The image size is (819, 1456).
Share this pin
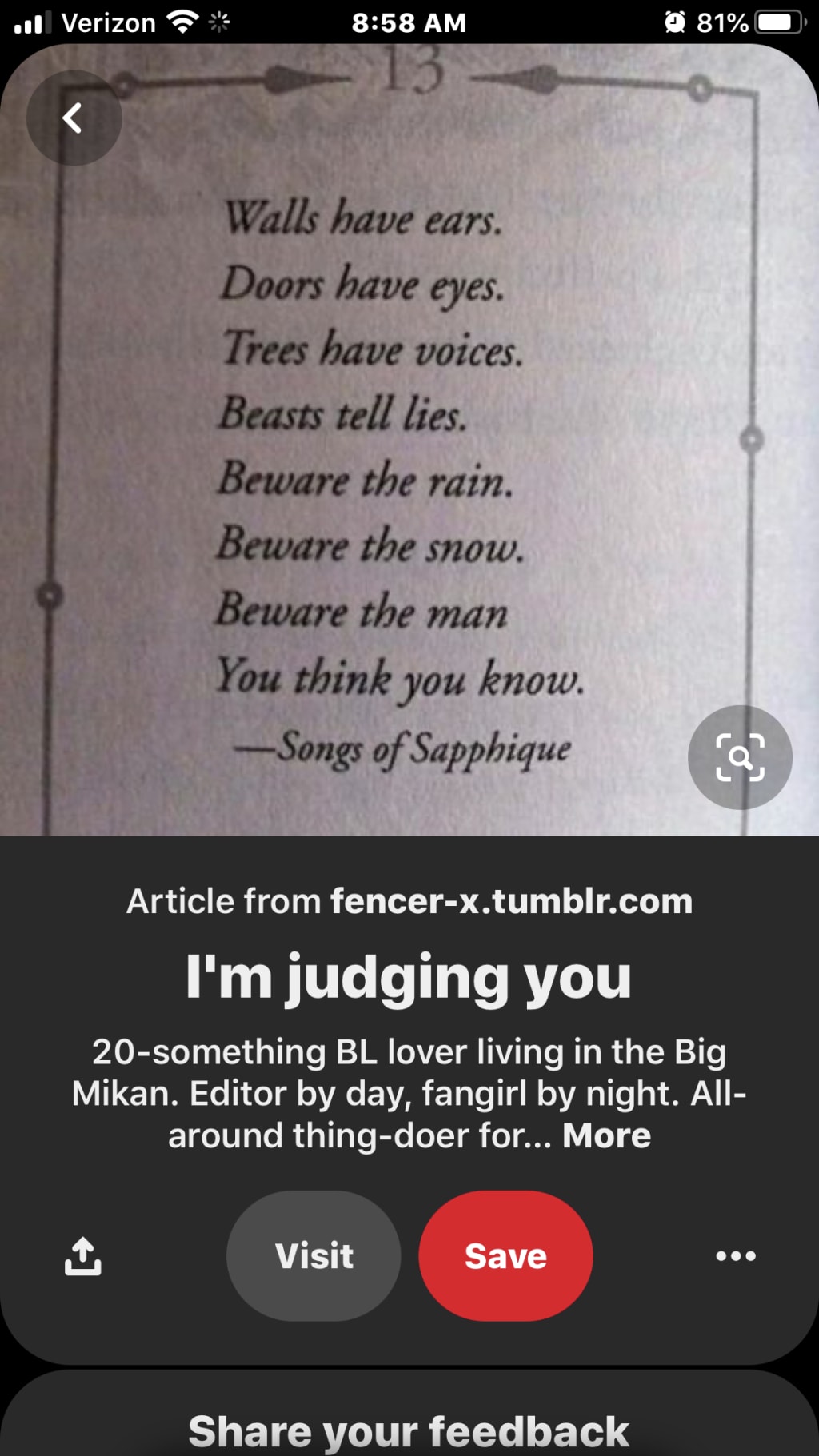[83, 1255]
